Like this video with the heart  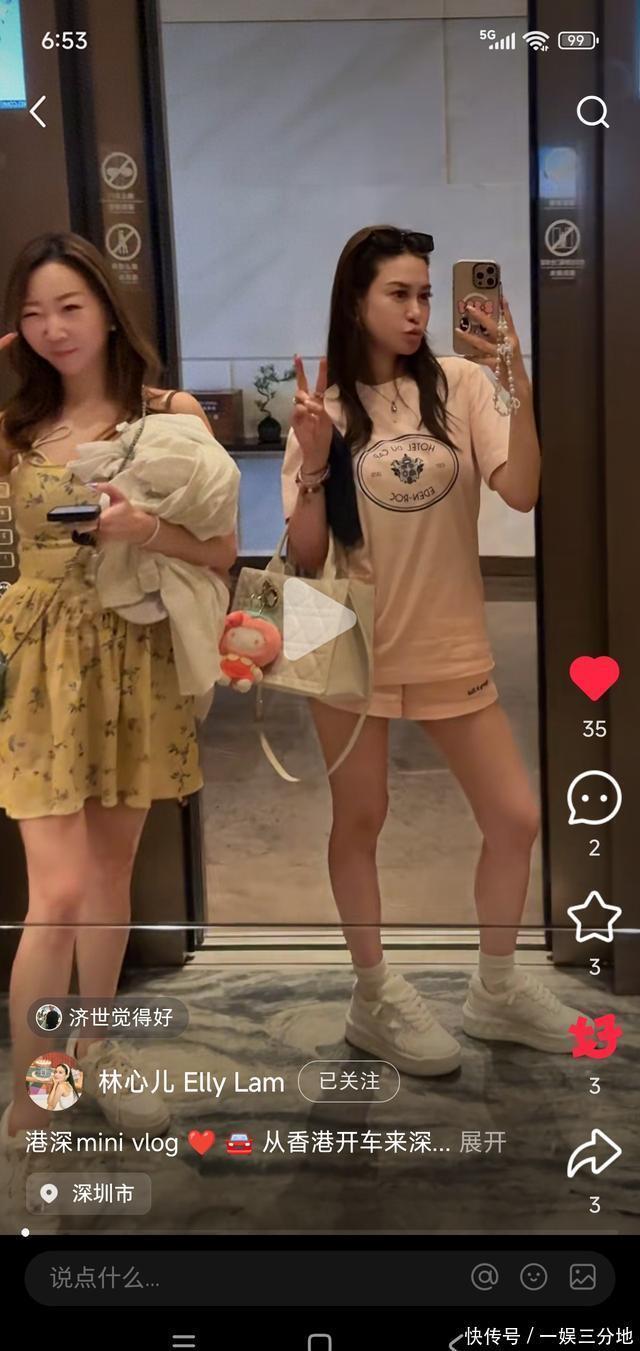[x=594, y=679]
